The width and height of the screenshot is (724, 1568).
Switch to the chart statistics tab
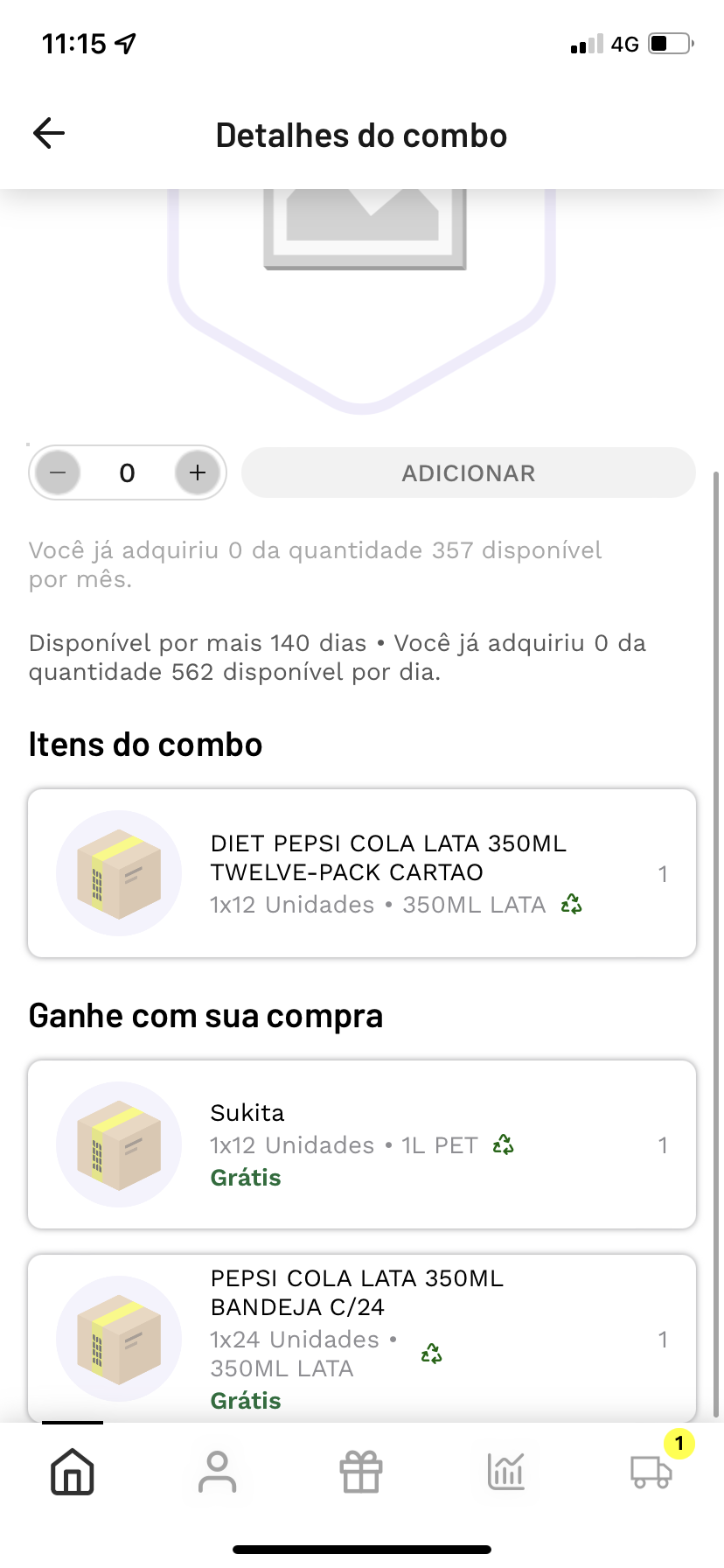[x=506, y=1472]
